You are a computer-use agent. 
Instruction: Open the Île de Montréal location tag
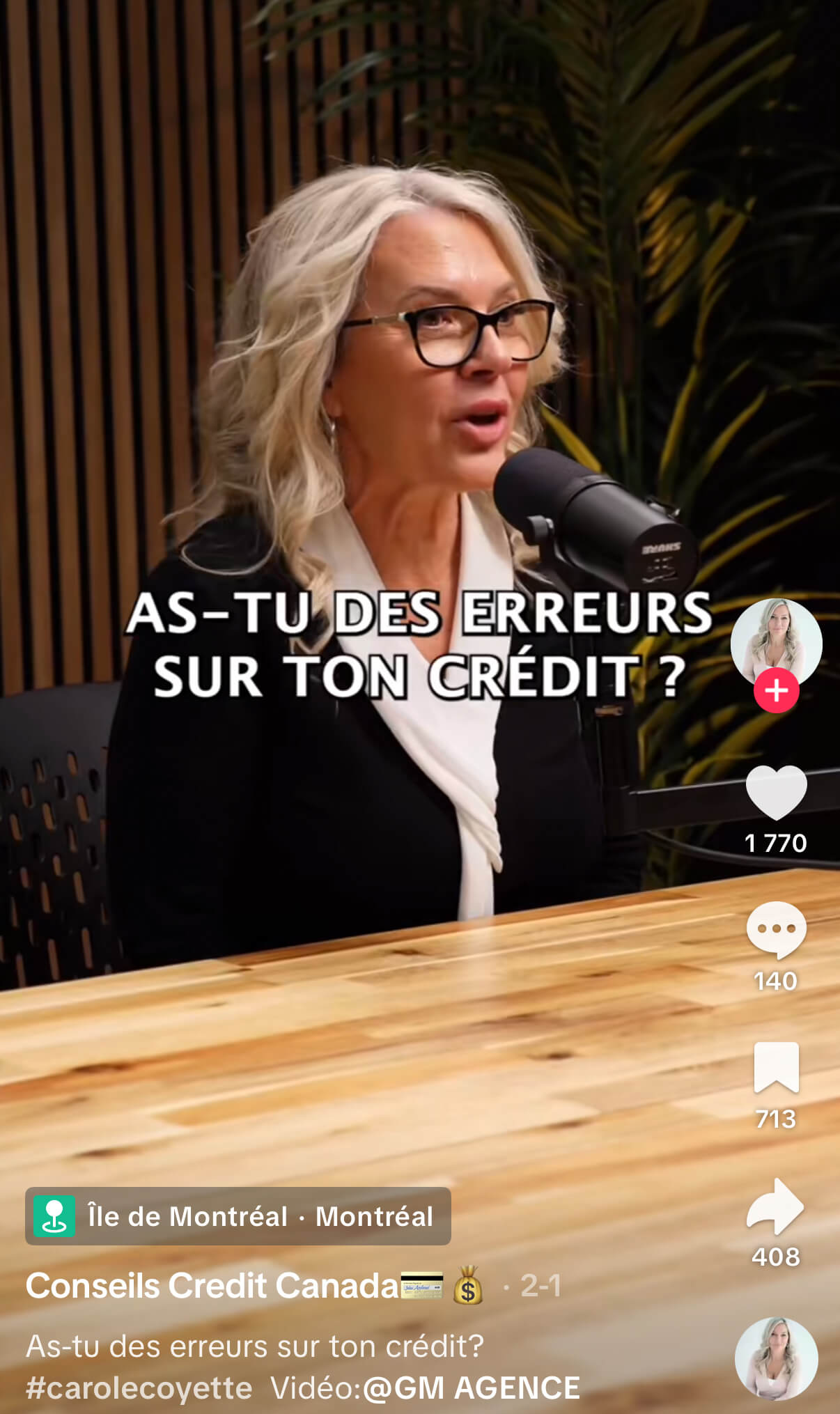click(238, 1216)
